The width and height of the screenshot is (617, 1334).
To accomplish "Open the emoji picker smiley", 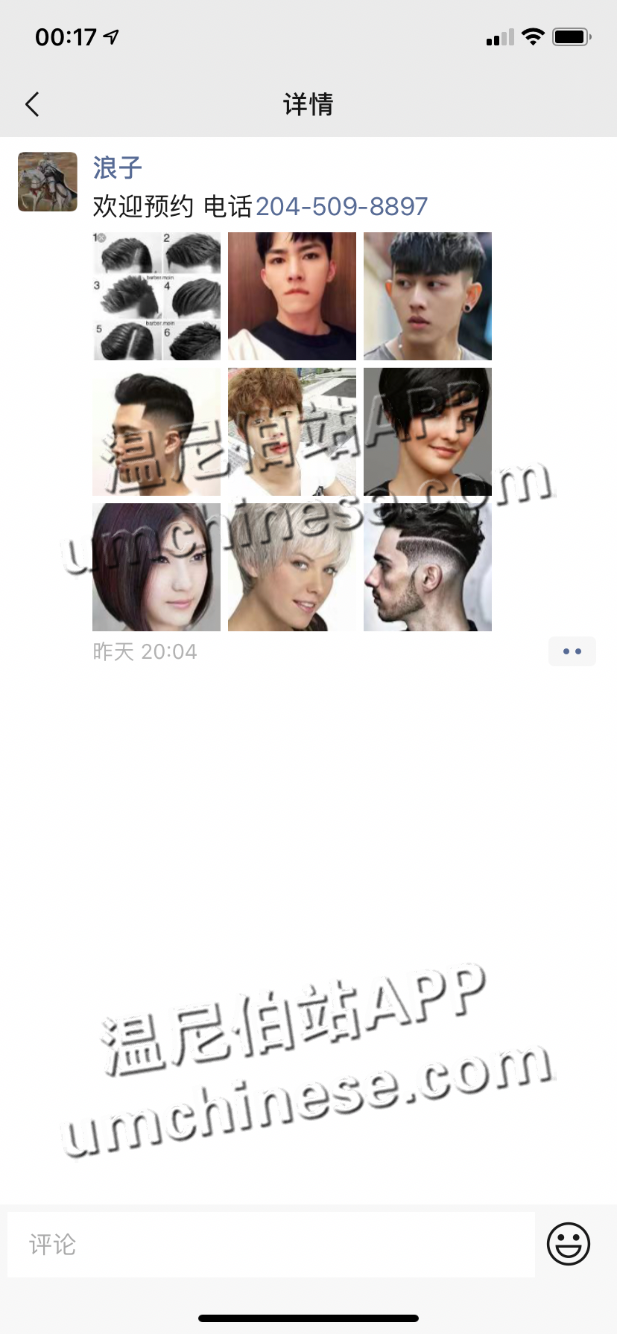I will pyautogui.click(x=568, y=1245).
